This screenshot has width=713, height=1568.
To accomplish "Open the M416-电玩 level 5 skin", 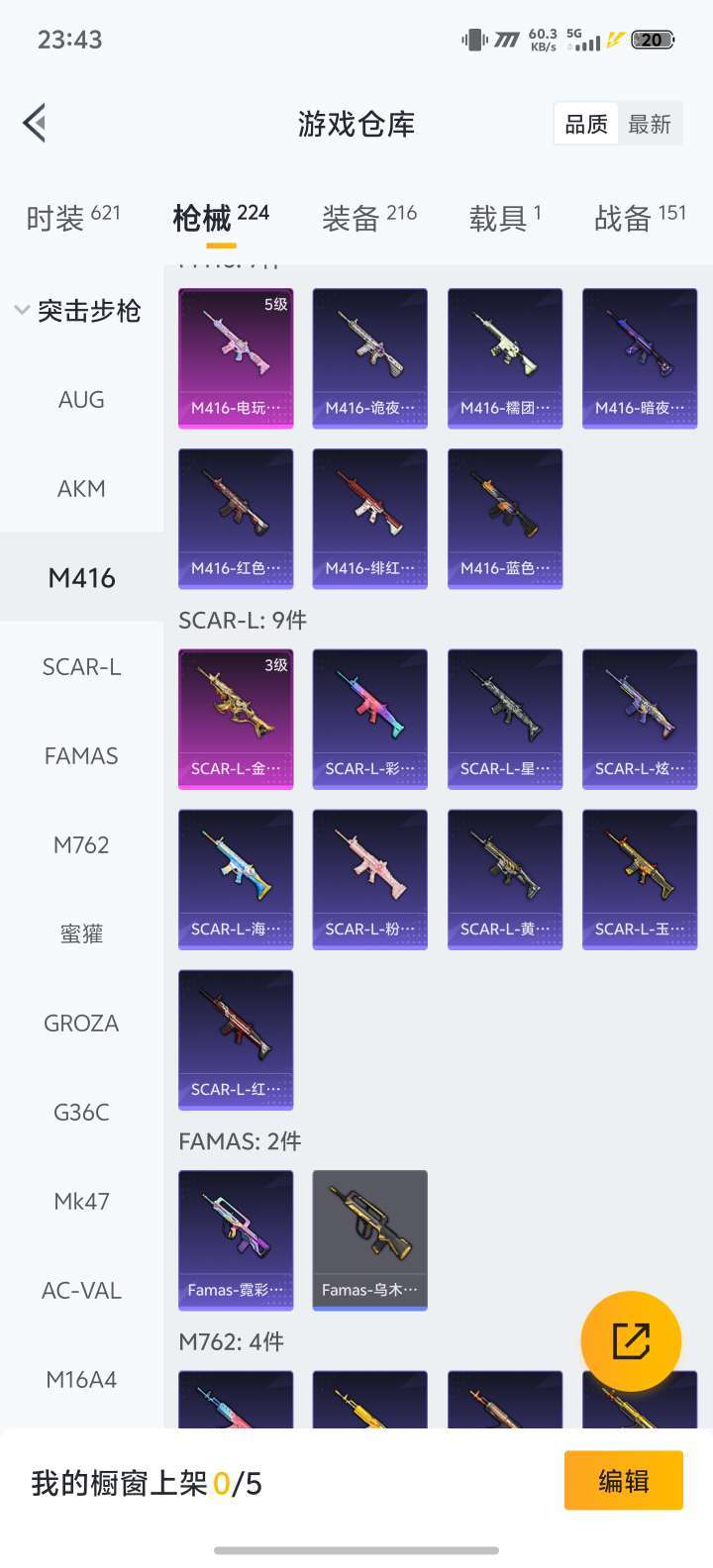I will coord(236,357).
